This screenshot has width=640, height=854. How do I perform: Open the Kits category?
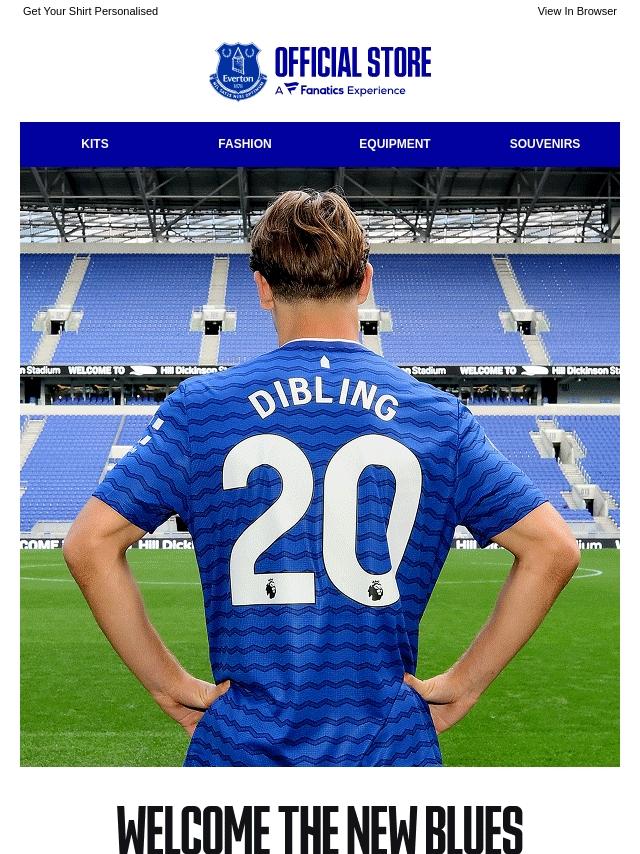point(95,144)
